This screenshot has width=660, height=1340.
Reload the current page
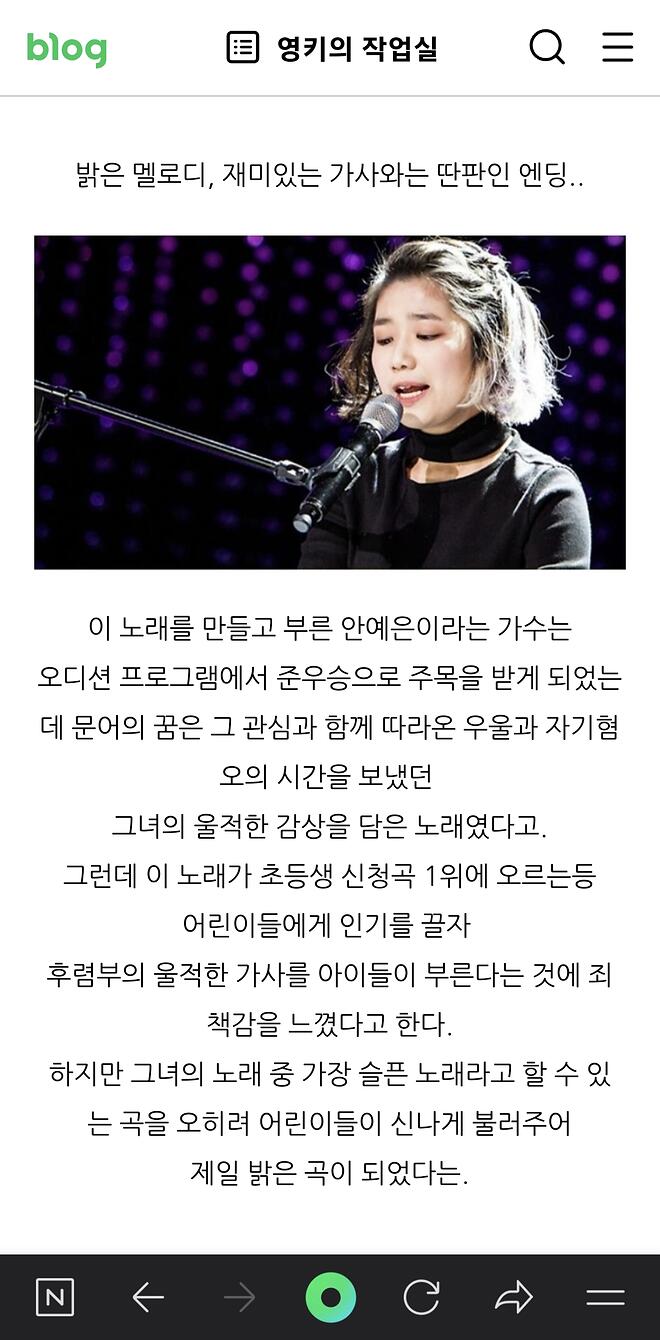(421, 1298)
